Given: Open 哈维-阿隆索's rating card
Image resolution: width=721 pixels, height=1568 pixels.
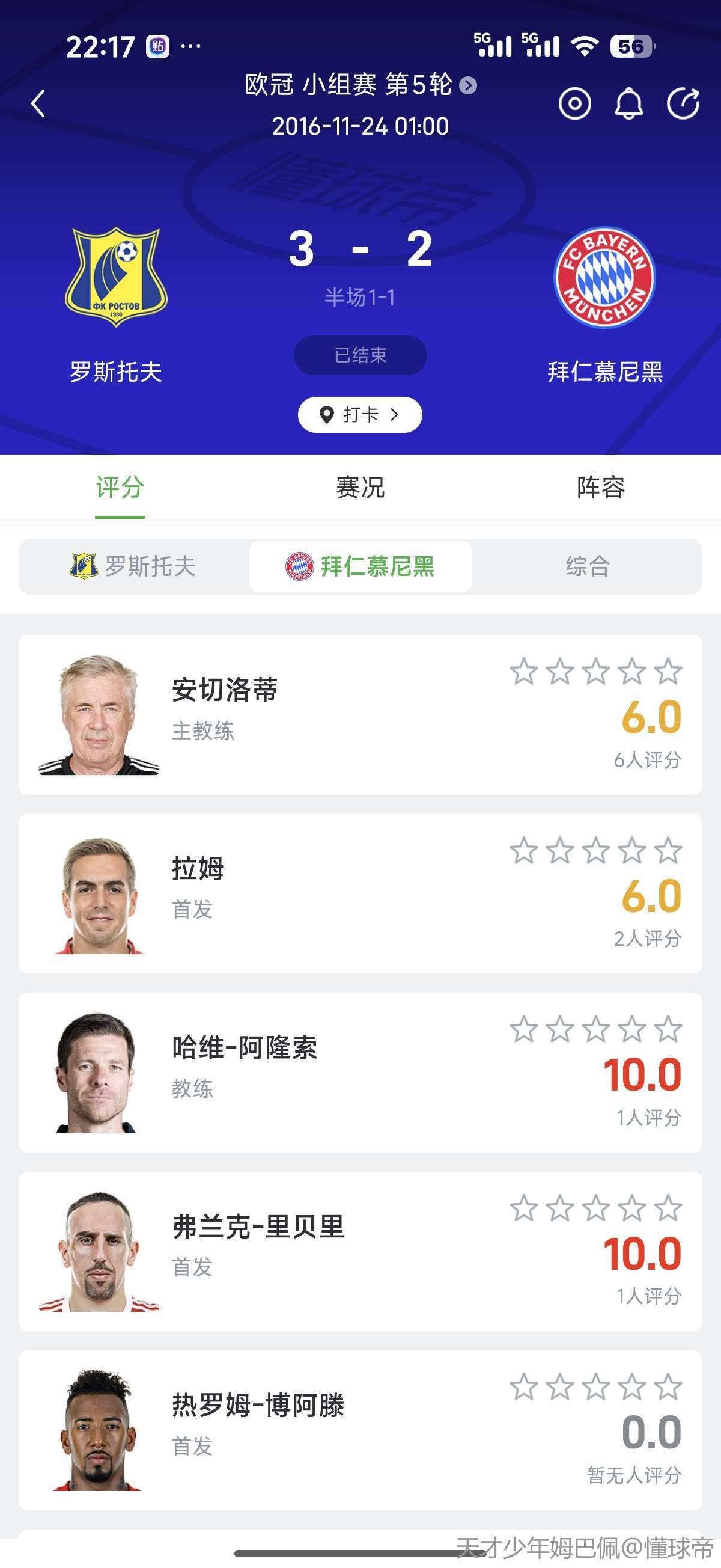Looking at the screenshot, I should pyautogui.click(x=360, y=1073).
